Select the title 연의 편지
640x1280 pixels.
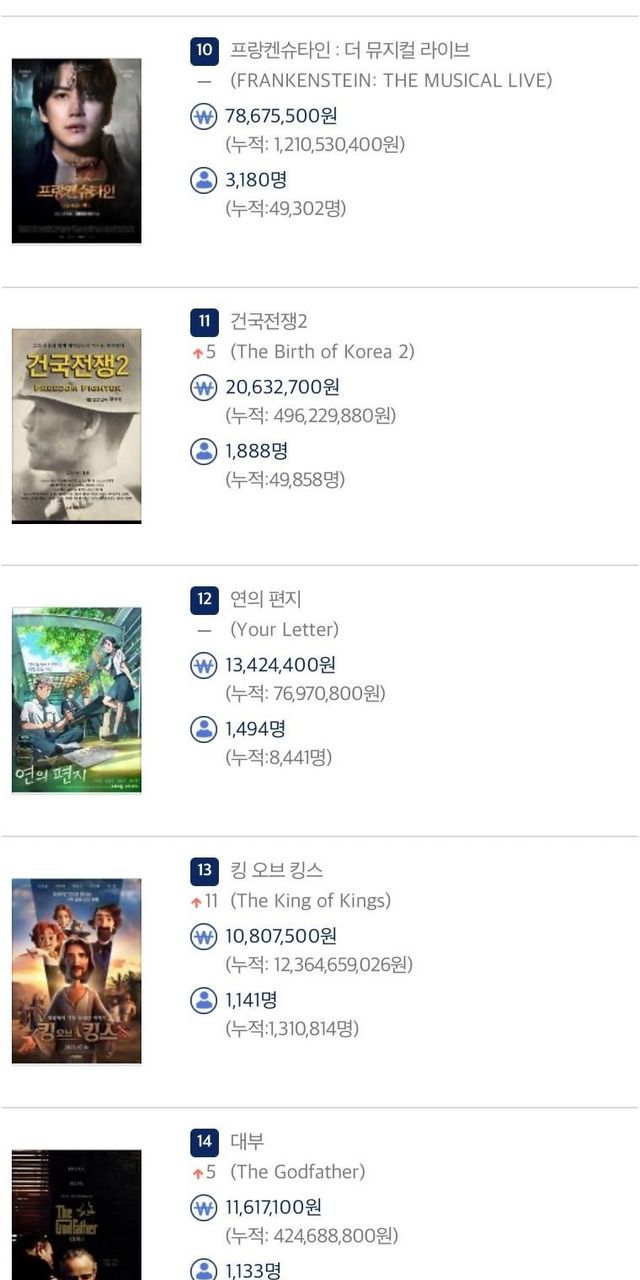265,599
